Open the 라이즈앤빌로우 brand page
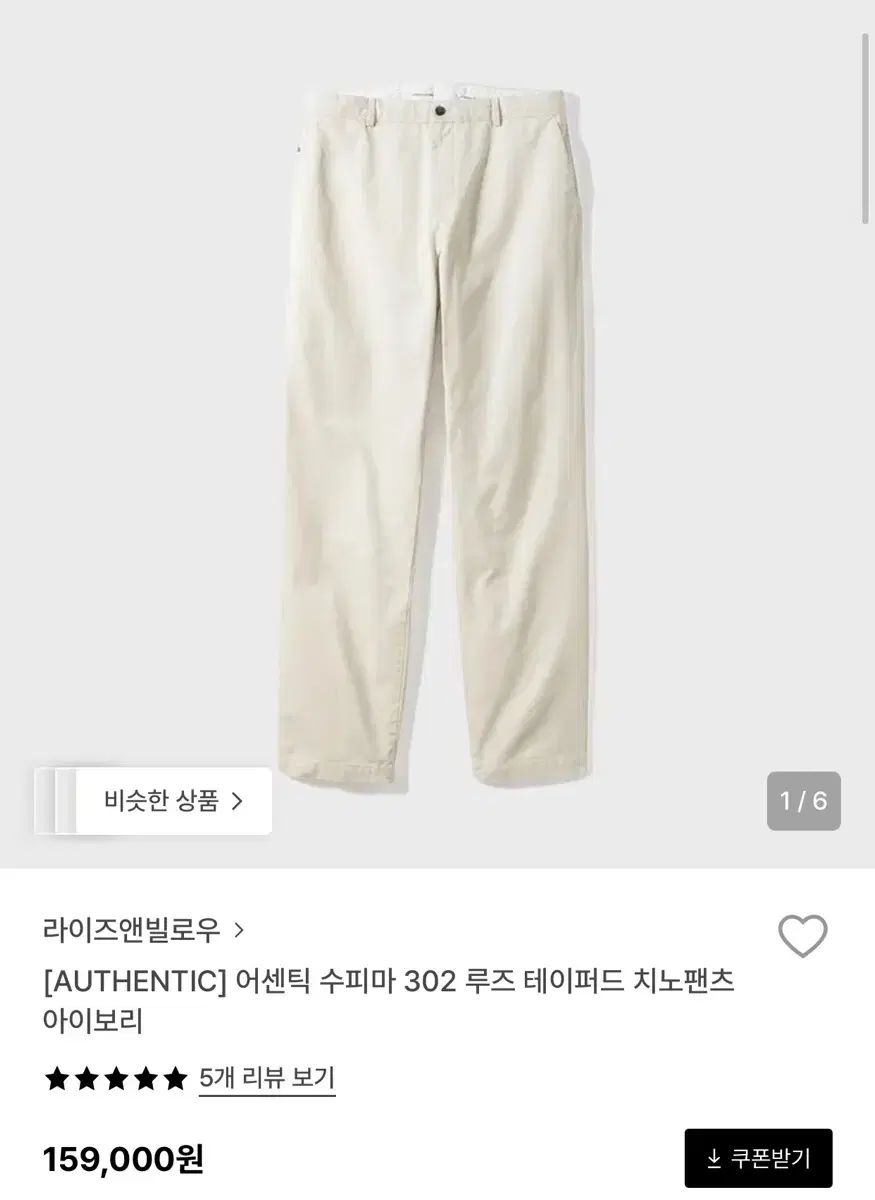The width and height of the screenshot is (875, 1200). coord(143,931)
